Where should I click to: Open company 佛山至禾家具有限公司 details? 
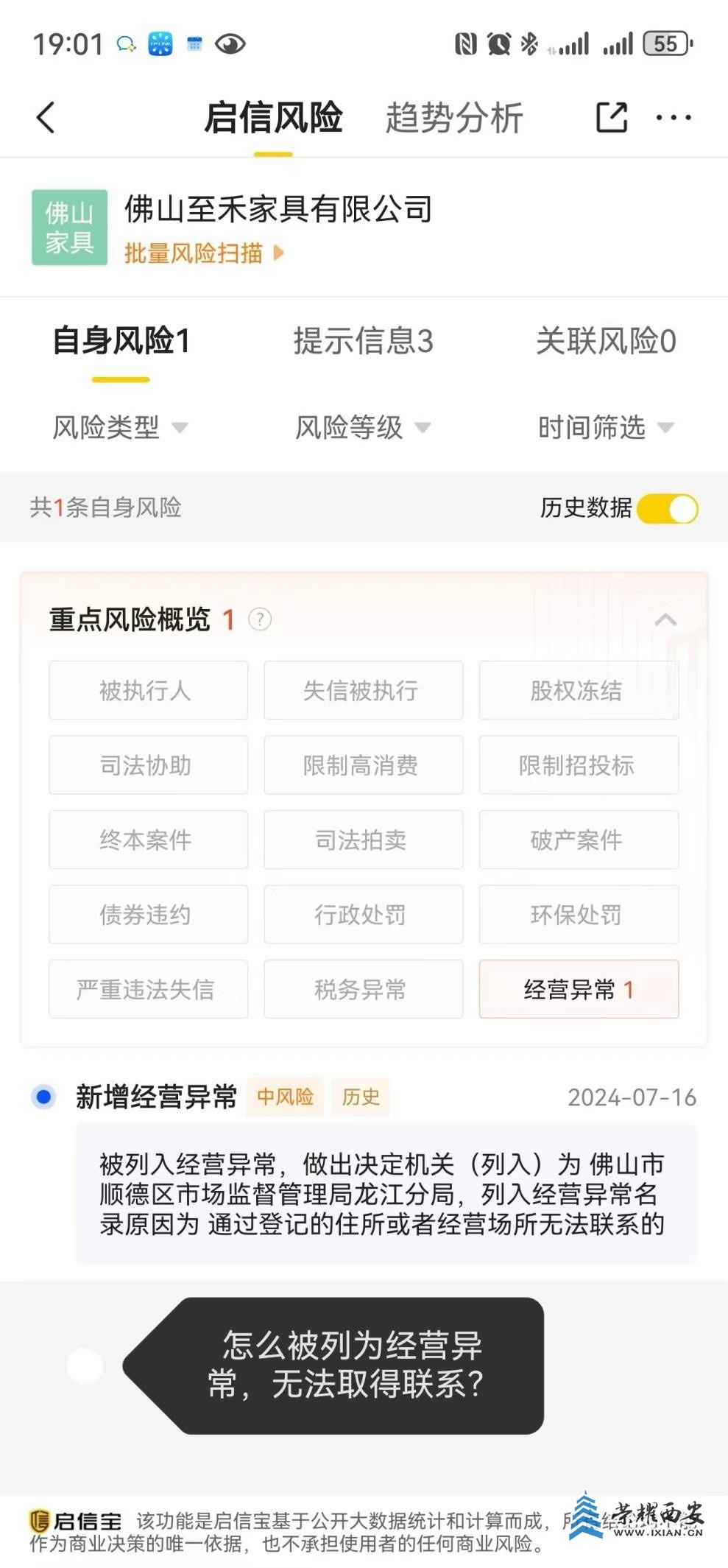pyautogui.click(x=278, y=209)
